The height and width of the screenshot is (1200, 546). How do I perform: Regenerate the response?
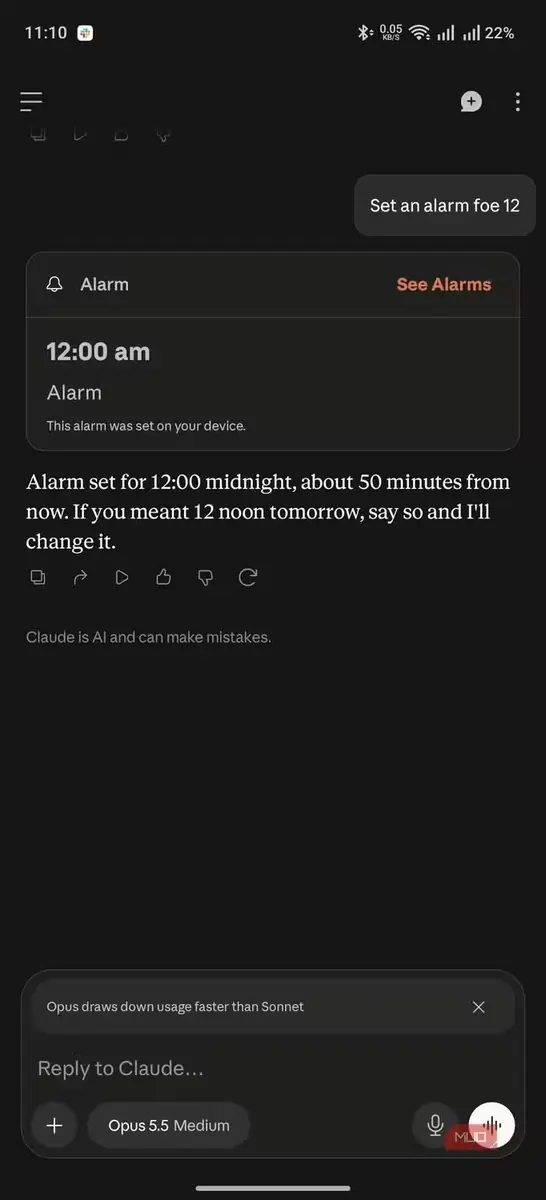(248, 577)
